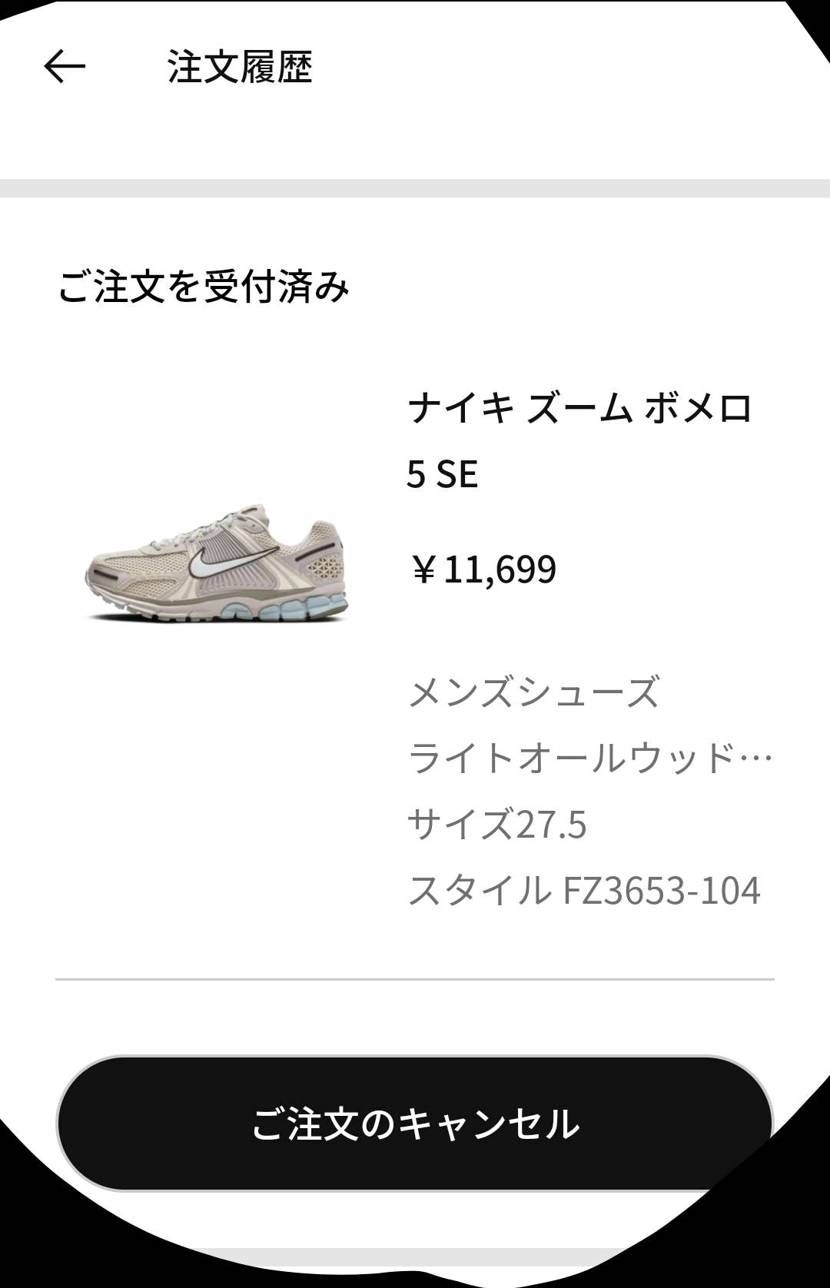
Task: Tap the メンズシューズ category label
Action: (533, 691)
